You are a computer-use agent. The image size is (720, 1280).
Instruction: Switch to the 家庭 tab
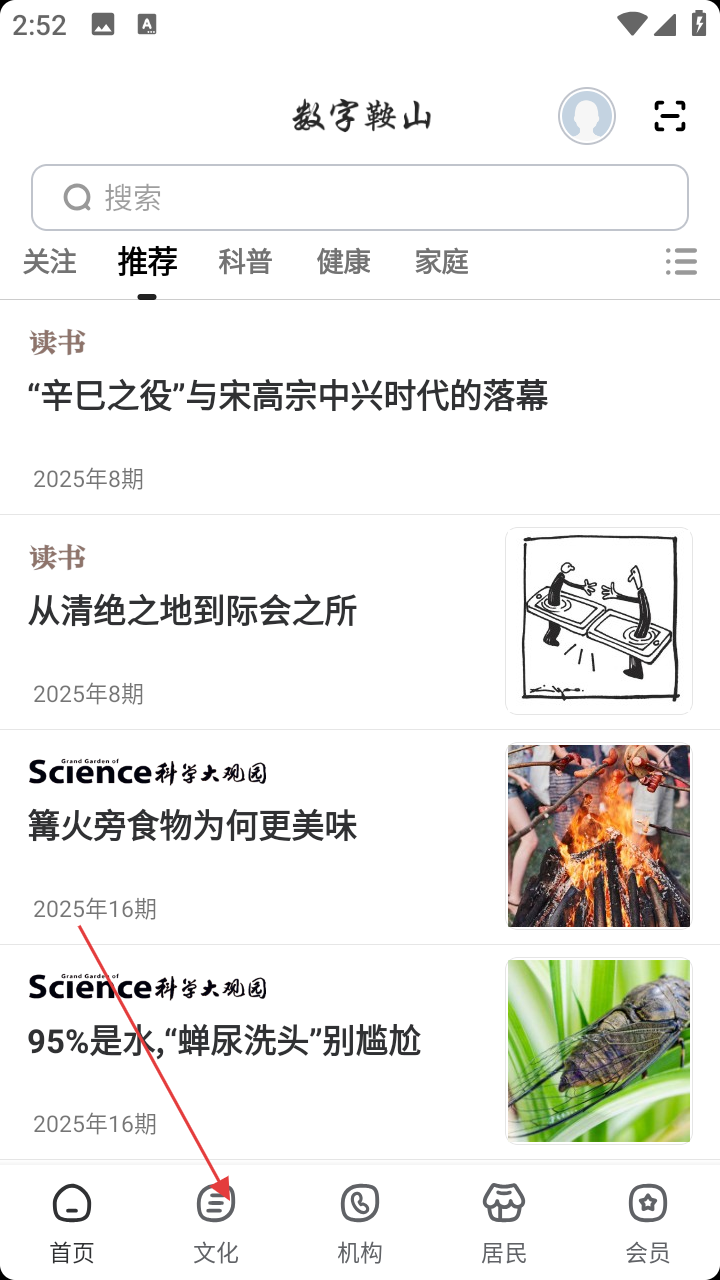click(x=441, y=262)
